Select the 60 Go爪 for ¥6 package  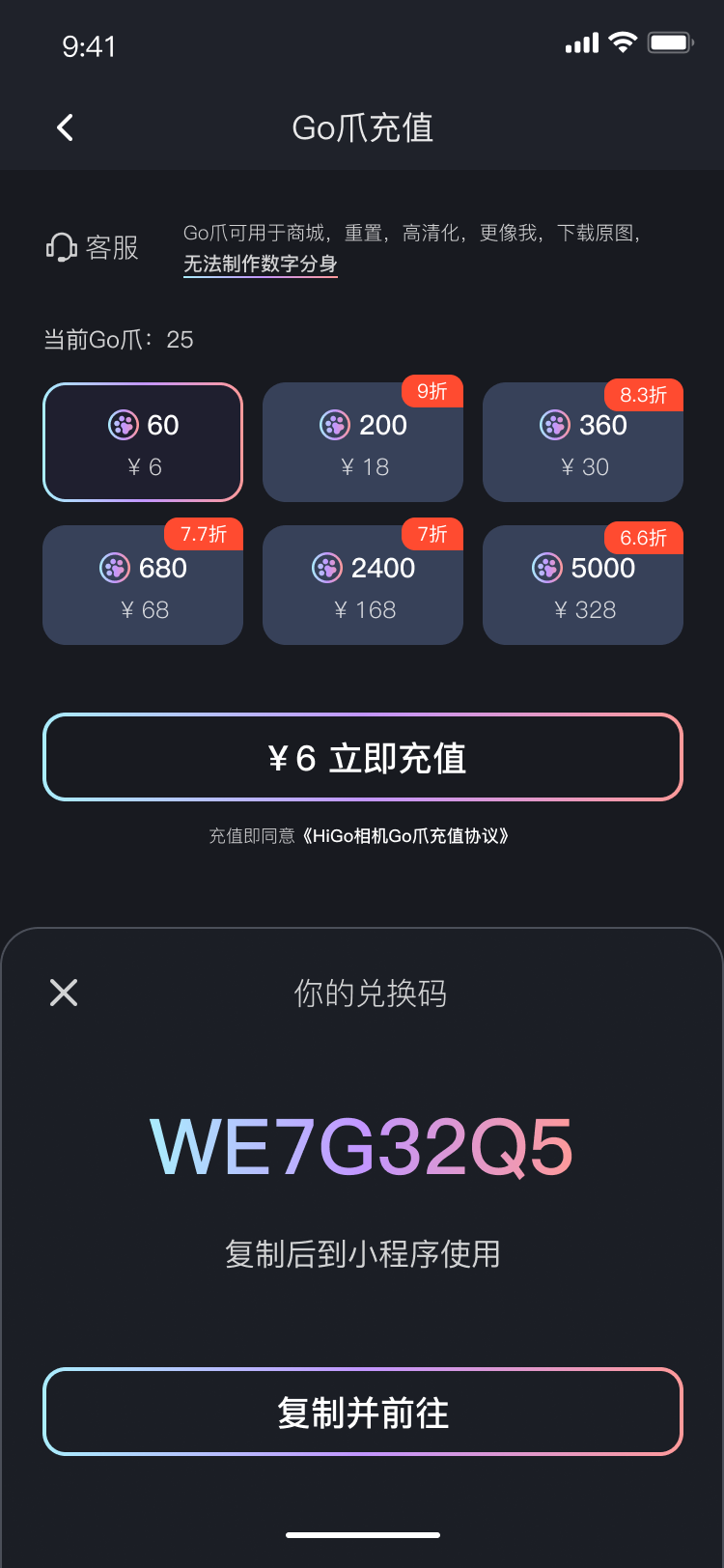coord(143,442)
